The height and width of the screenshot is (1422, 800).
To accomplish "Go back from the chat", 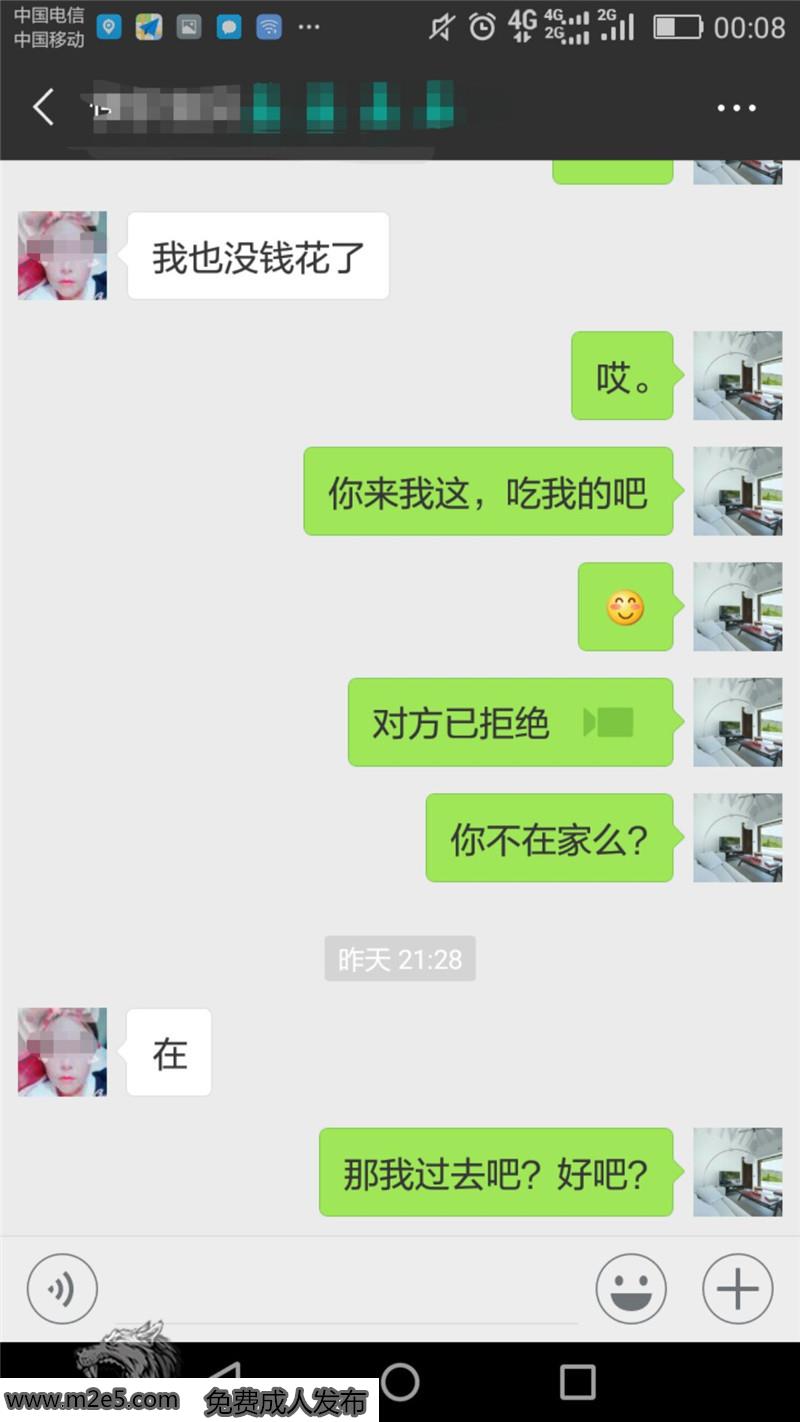I will coord(43,107).
